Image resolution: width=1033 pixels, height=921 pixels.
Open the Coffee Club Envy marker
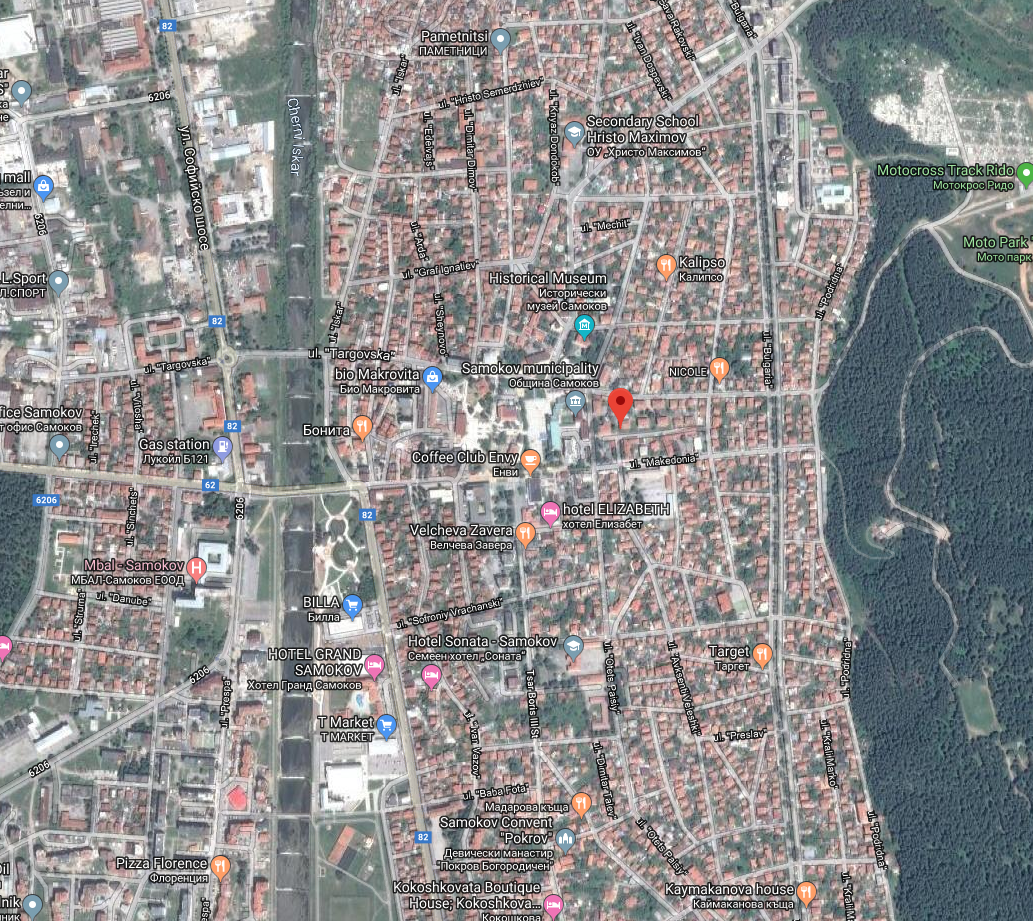pos(529,460)
